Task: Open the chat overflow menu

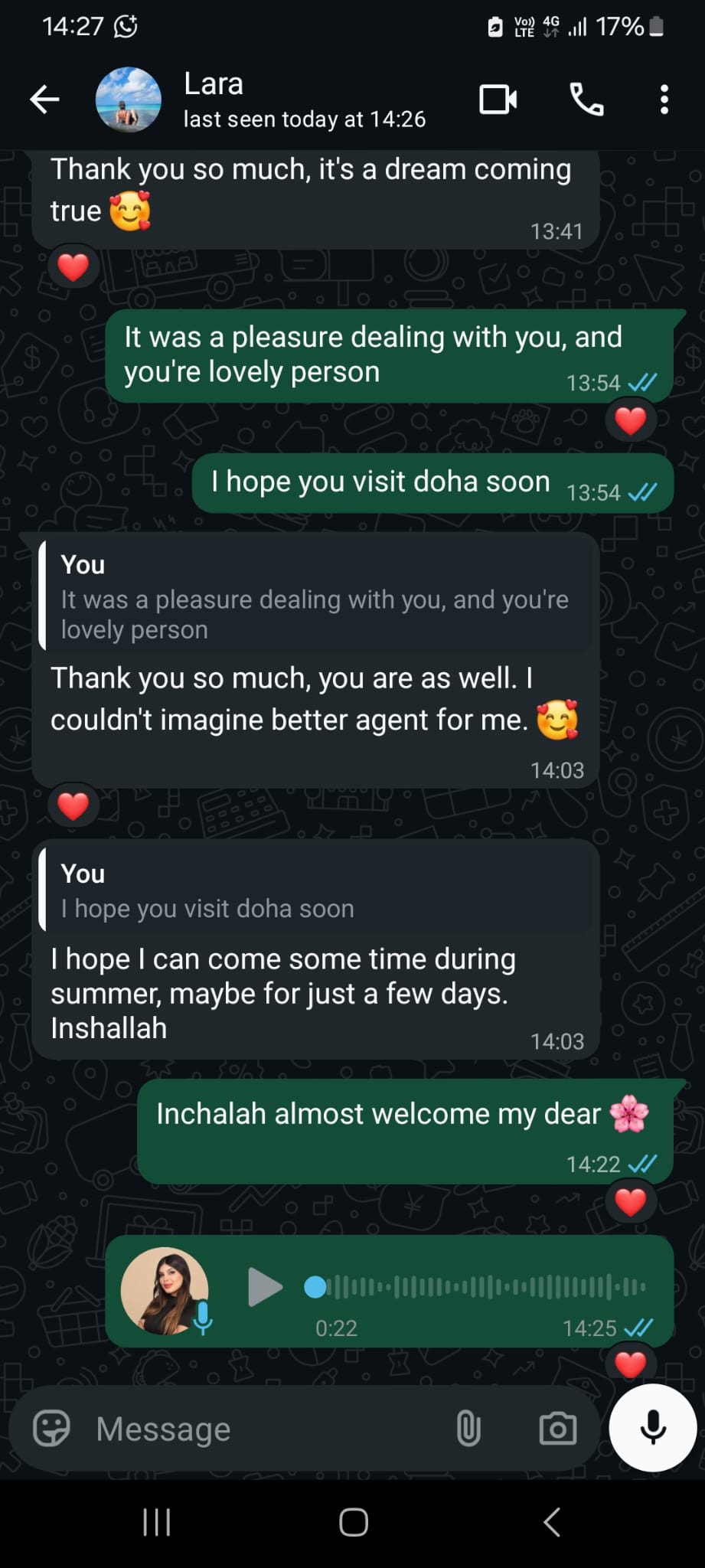Action: (x=664, y=100)
